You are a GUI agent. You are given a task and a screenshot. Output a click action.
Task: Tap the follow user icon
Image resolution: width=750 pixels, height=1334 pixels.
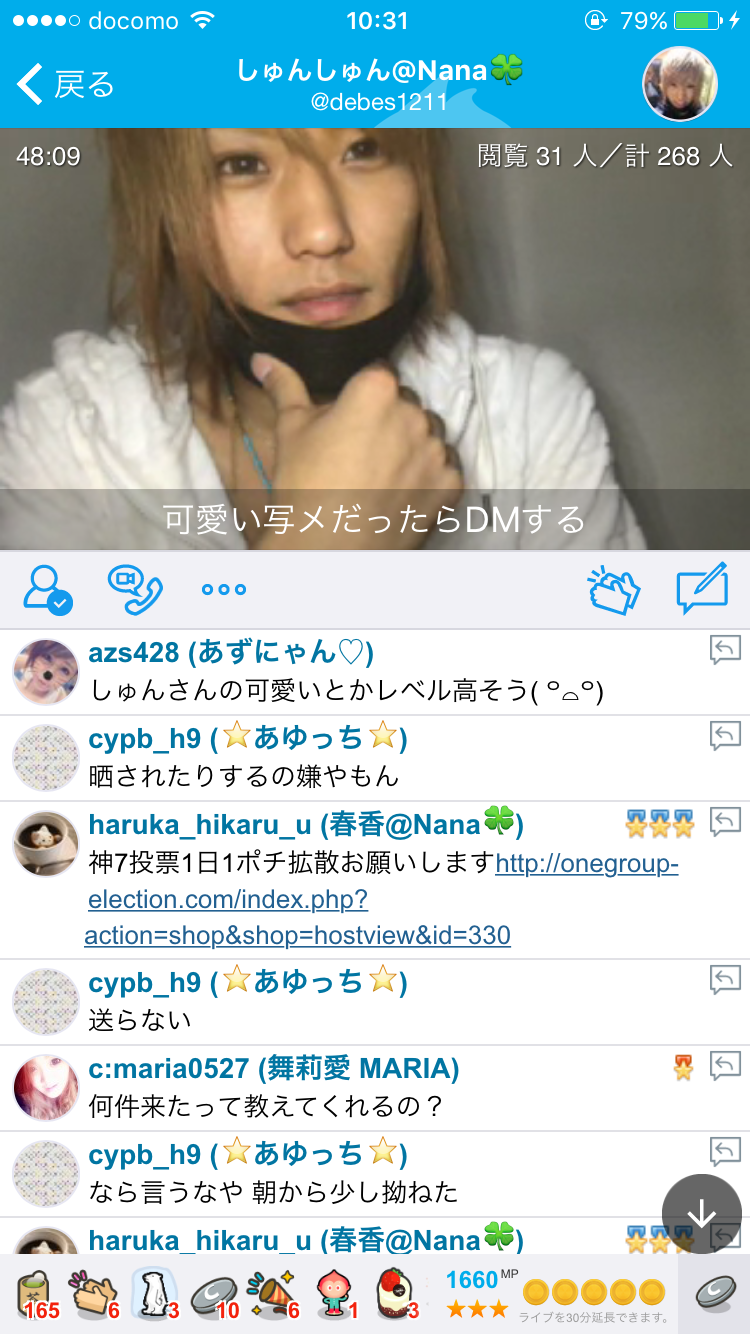click(x=48, y=589)
